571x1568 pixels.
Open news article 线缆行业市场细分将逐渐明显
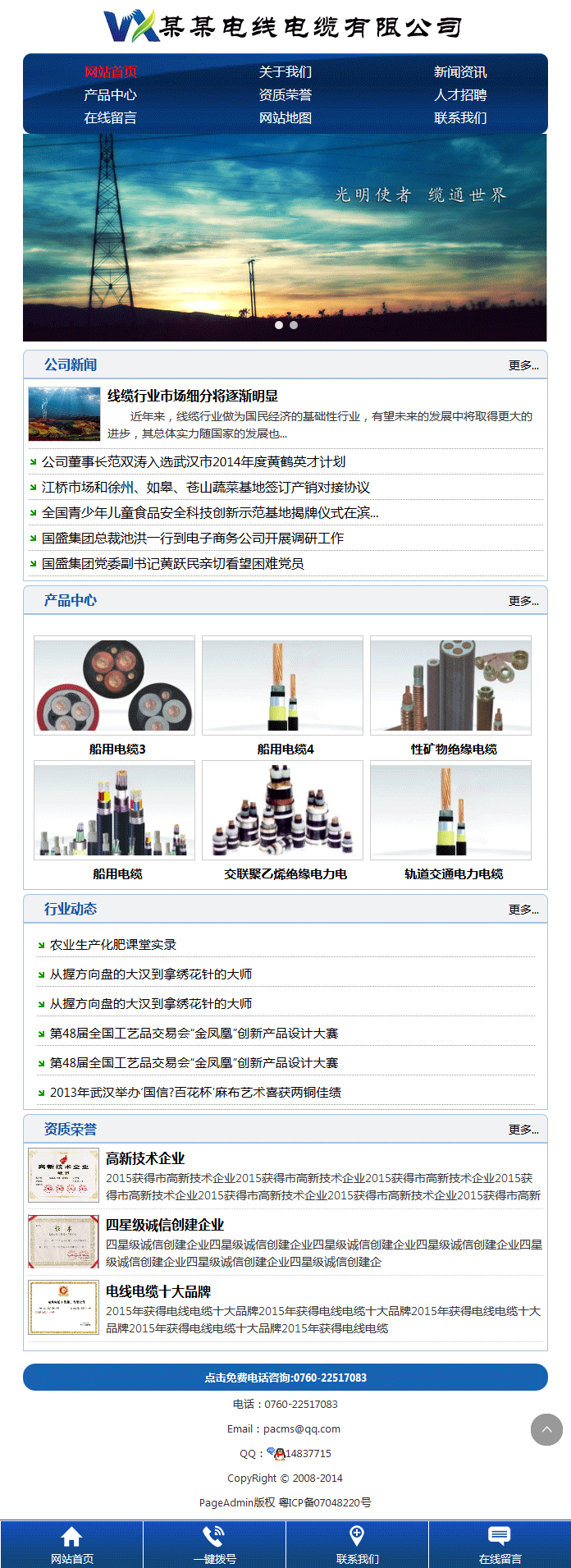coord(193,396)
